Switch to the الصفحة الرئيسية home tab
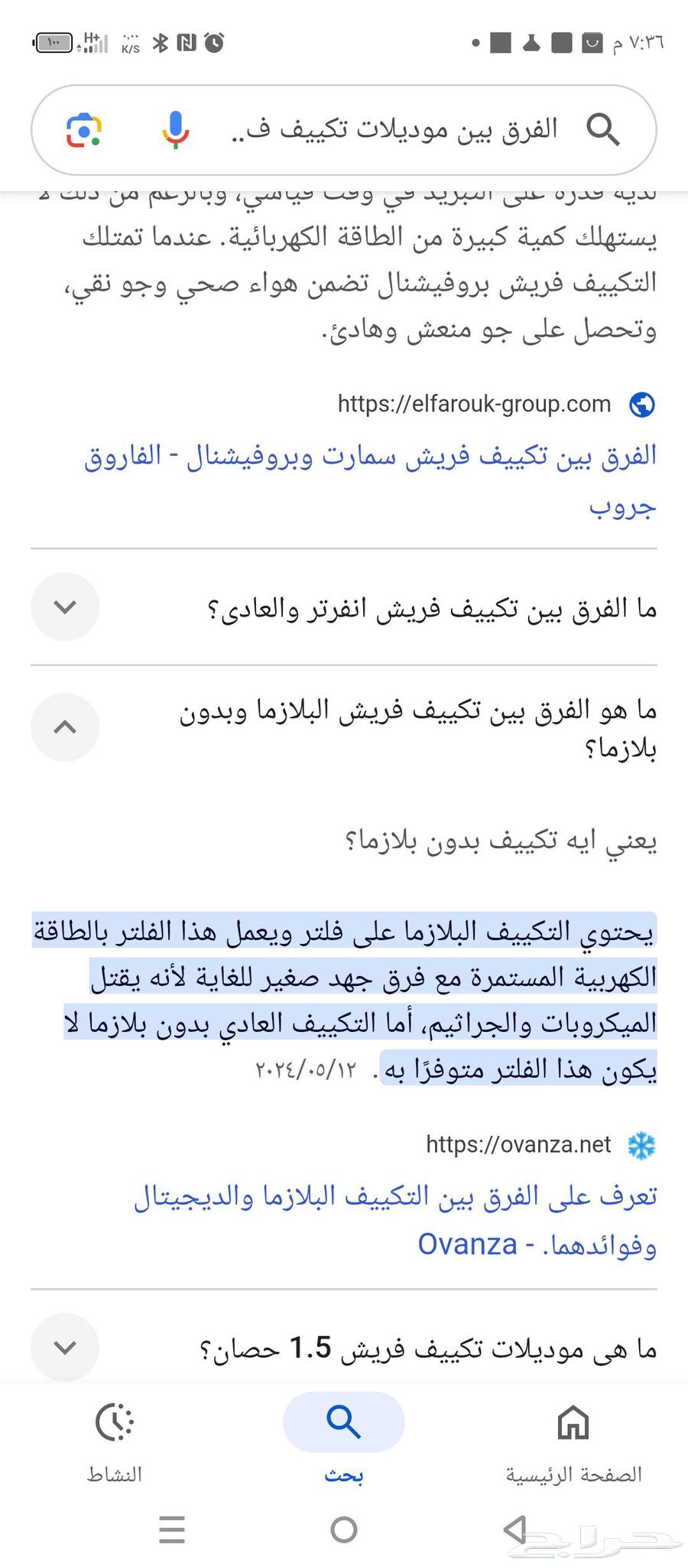This screenshot has width=688, height=1568. 573,1439
